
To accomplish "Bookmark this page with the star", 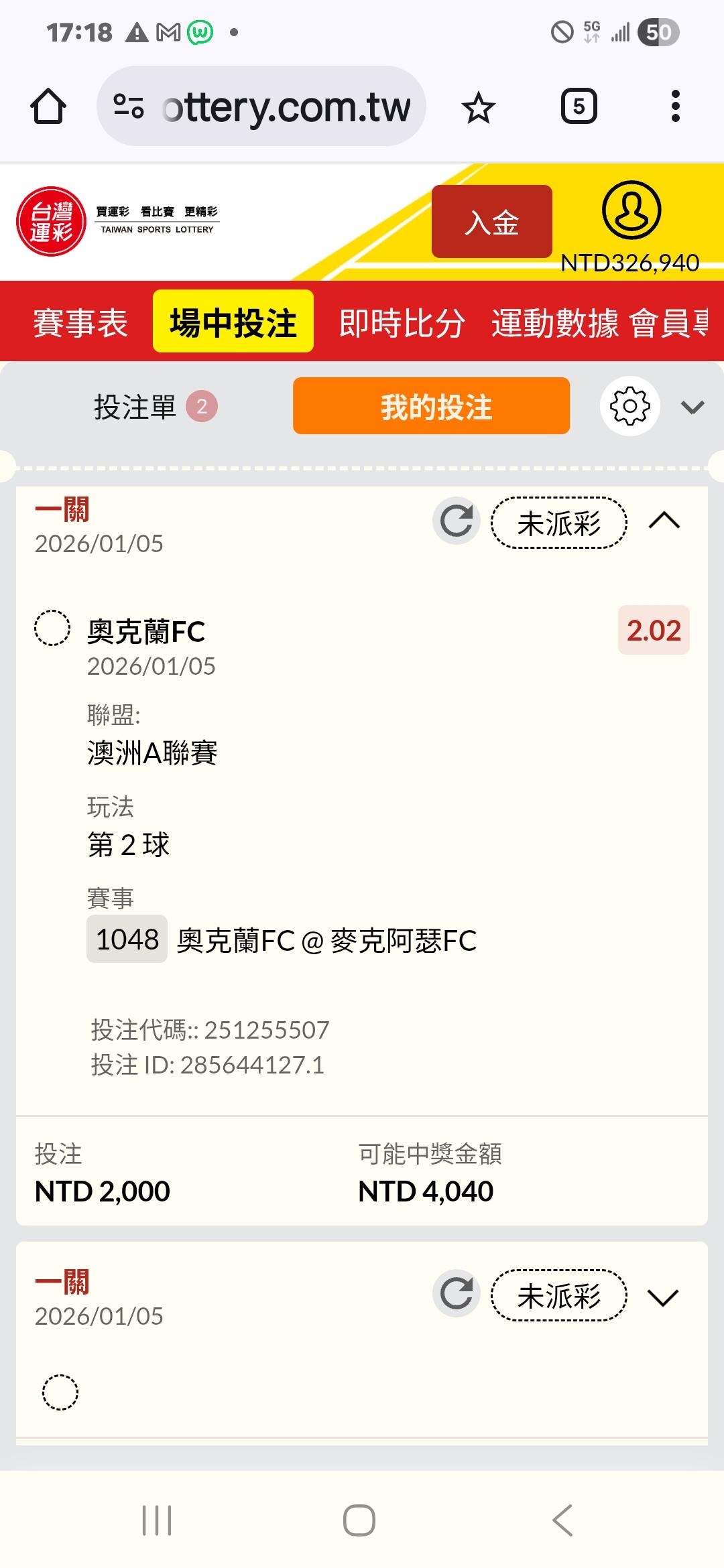I will tap(478, 108).
